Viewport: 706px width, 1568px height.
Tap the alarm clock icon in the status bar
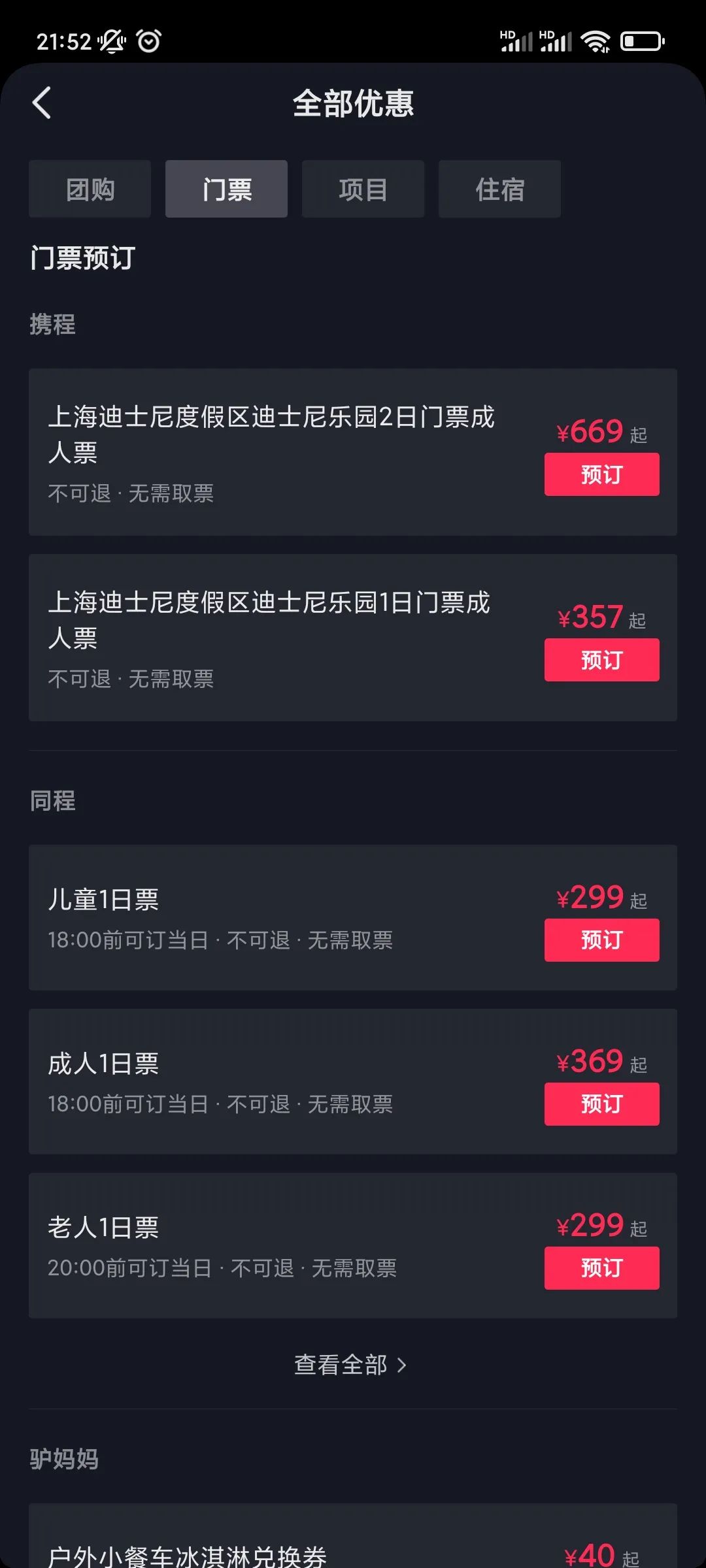[149, 41]
